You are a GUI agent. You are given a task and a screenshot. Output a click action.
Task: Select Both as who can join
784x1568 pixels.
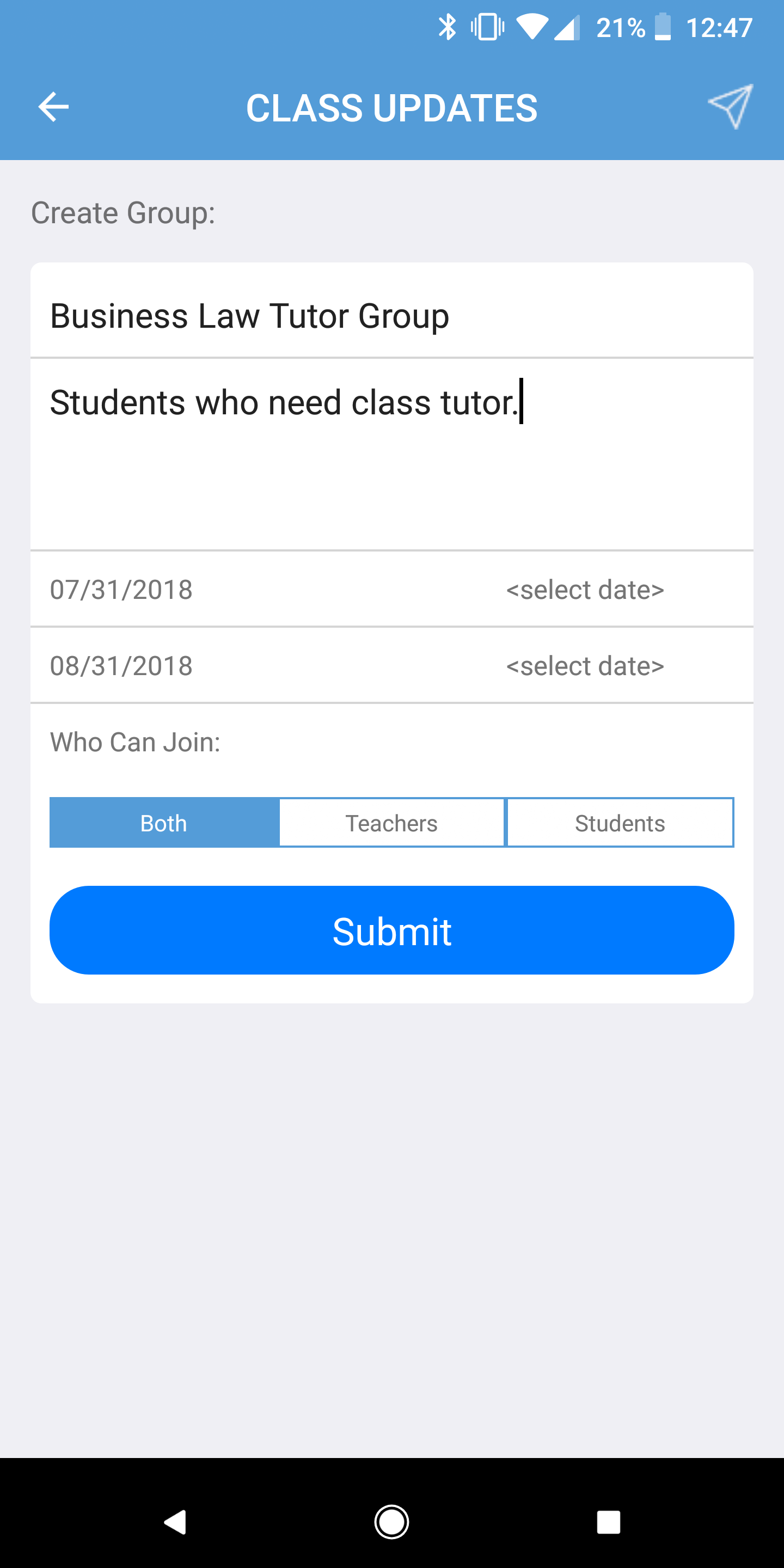163,822
